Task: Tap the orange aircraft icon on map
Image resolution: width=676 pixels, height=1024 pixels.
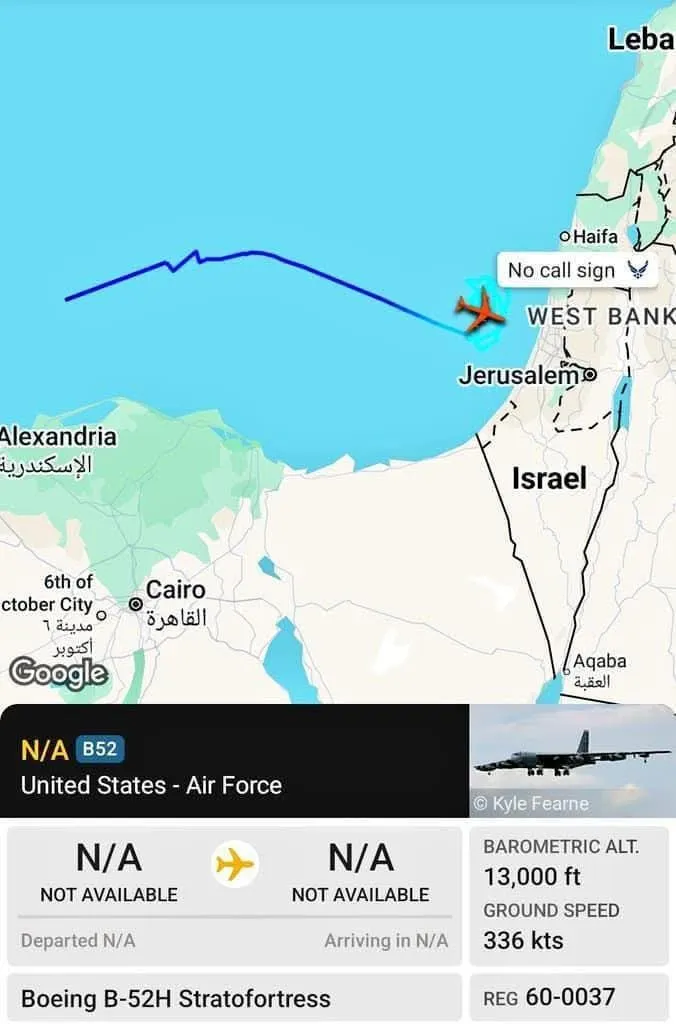Action: tap(481, 310)
